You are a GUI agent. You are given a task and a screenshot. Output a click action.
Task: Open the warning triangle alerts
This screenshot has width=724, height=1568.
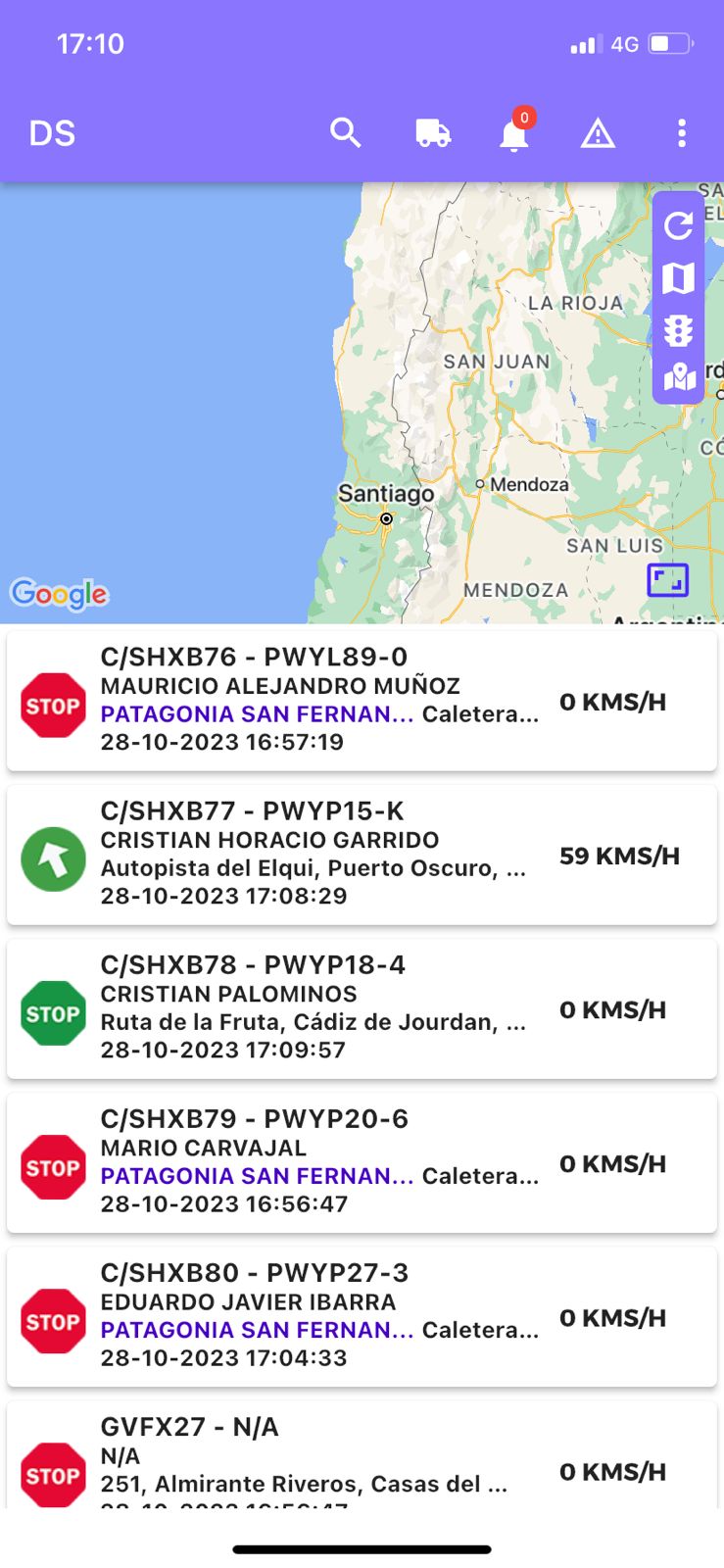click(x=598, y=133)
